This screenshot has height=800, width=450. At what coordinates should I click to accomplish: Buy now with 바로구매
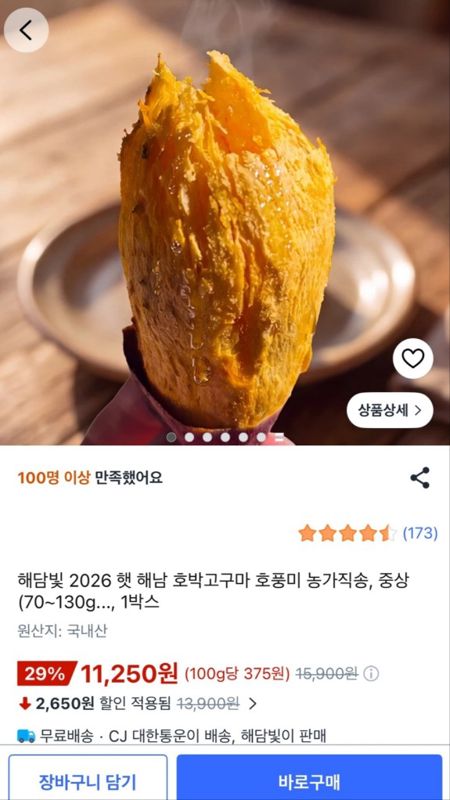pos(309,780)
